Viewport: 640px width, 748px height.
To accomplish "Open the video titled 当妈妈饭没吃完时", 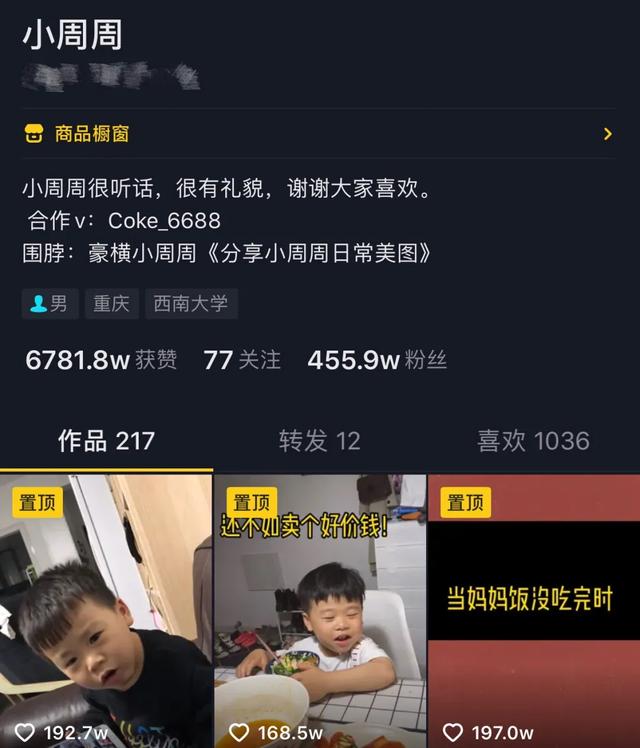I will (x=534, y=611).
